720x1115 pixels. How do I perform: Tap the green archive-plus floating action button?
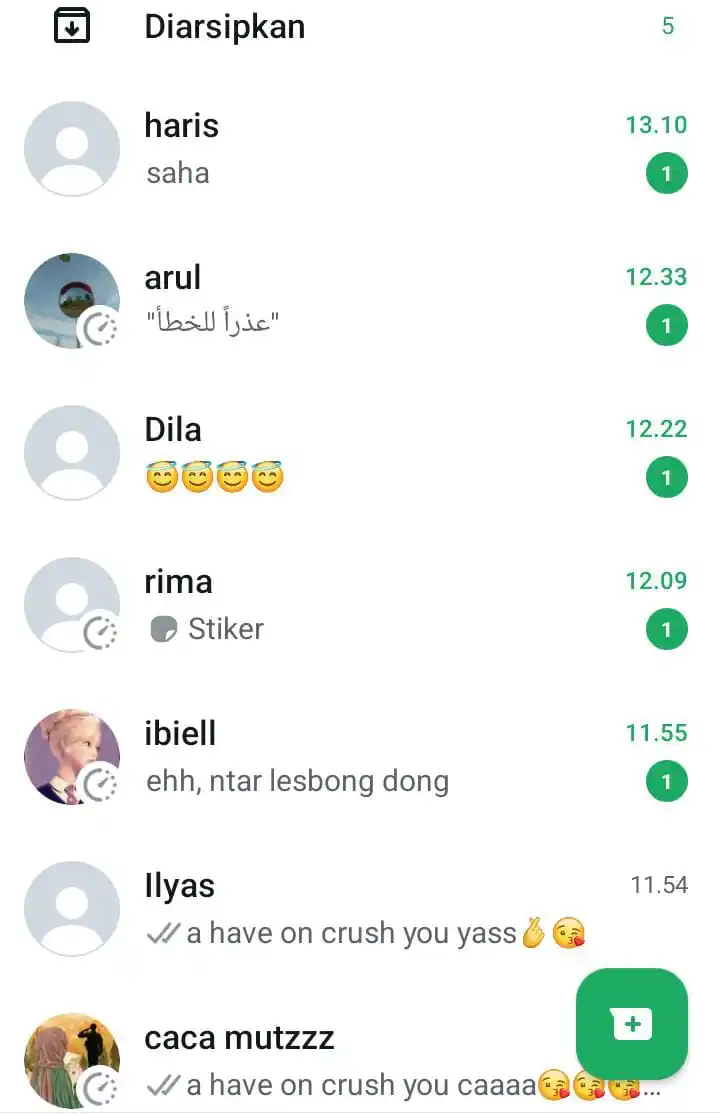[x=632, y=1023]
